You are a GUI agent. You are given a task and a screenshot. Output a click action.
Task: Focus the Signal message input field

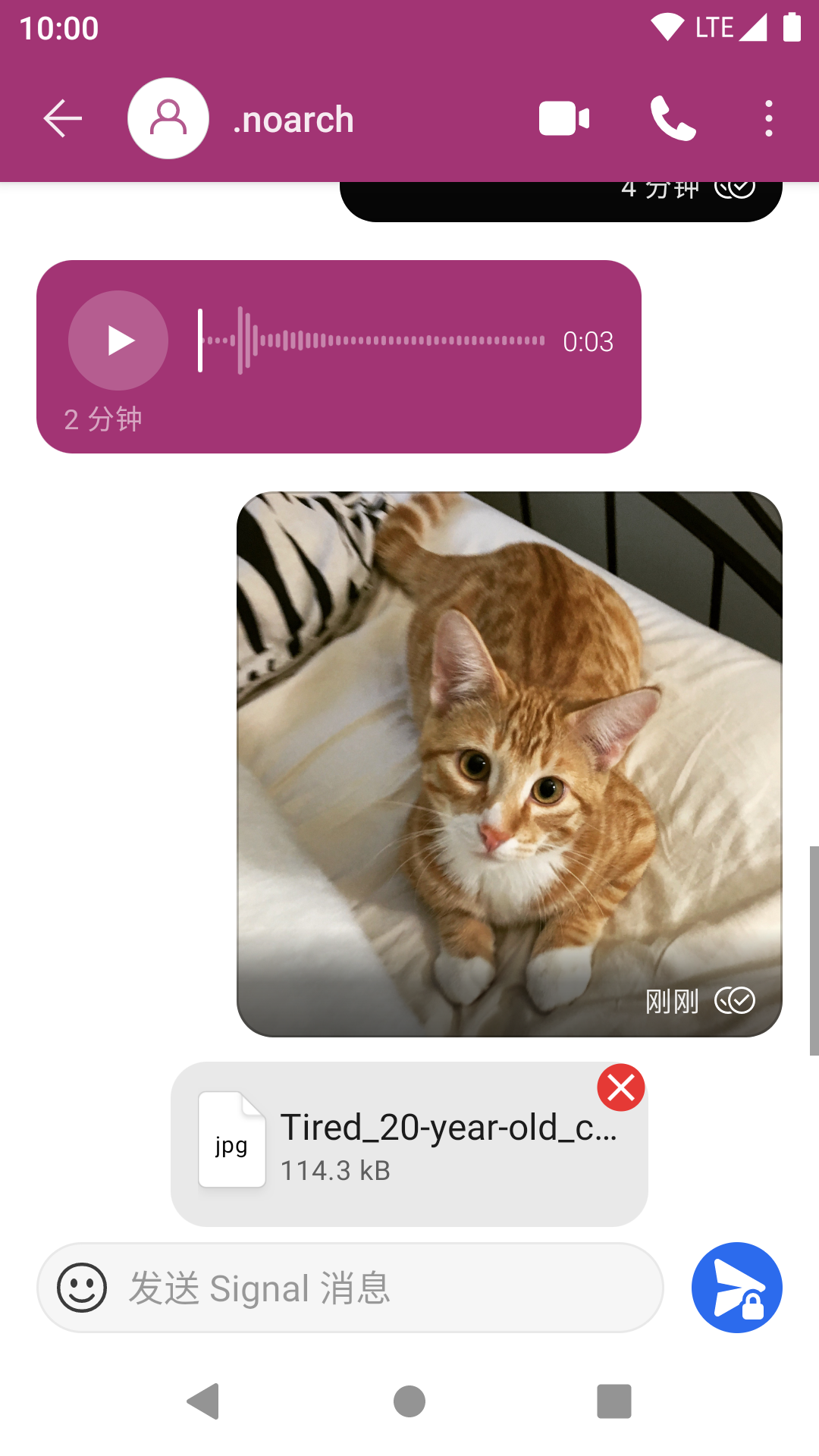(379, 1288)
